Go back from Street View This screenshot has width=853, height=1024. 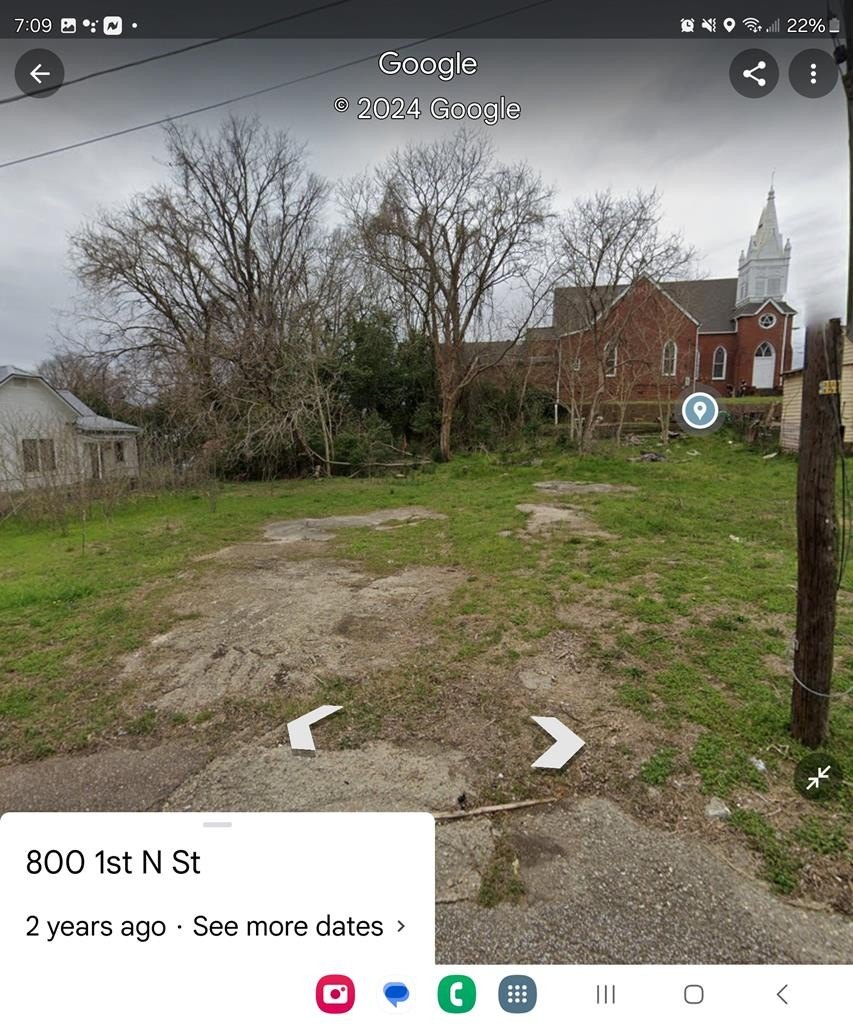[39, 73]
